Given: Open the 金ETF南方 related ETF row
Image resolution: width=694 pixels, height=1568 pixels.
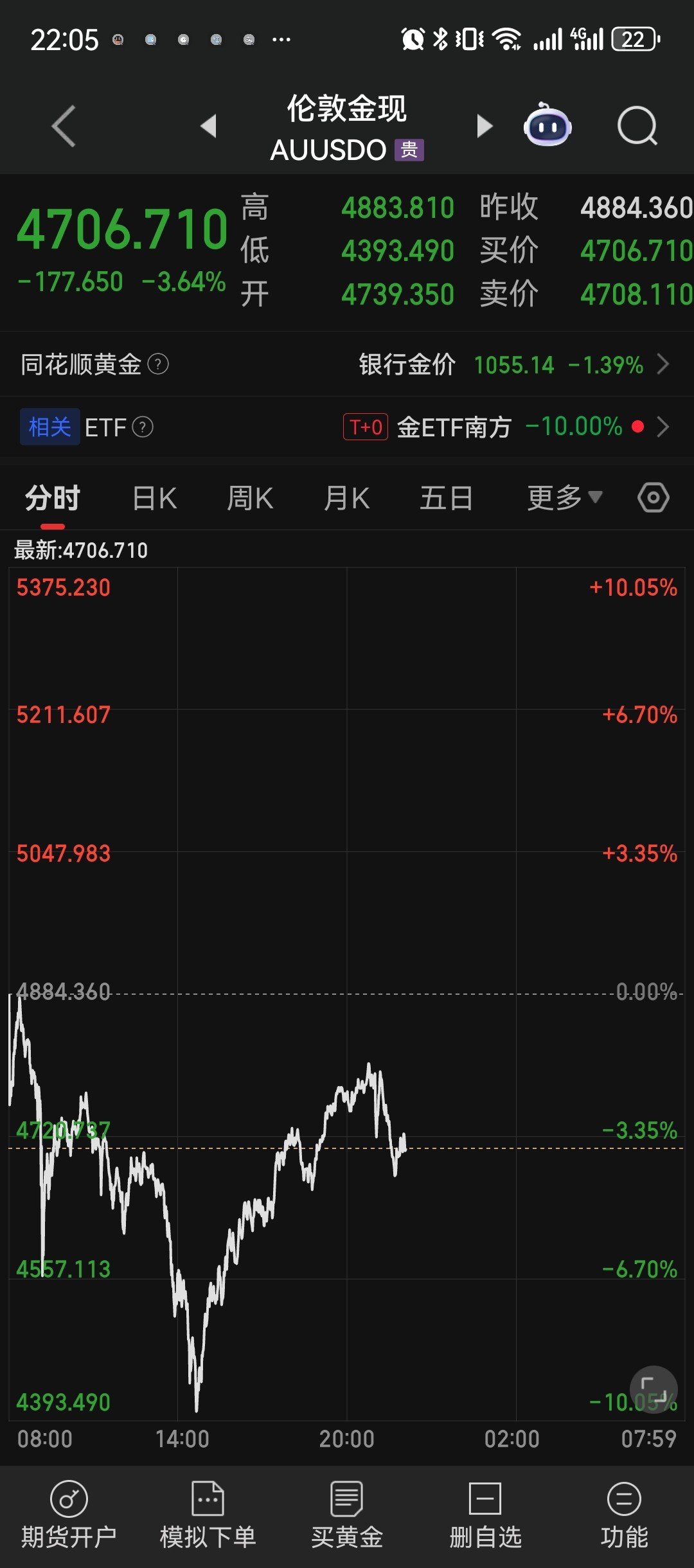Looking at the screenshot, I should (x=501, y=427).
